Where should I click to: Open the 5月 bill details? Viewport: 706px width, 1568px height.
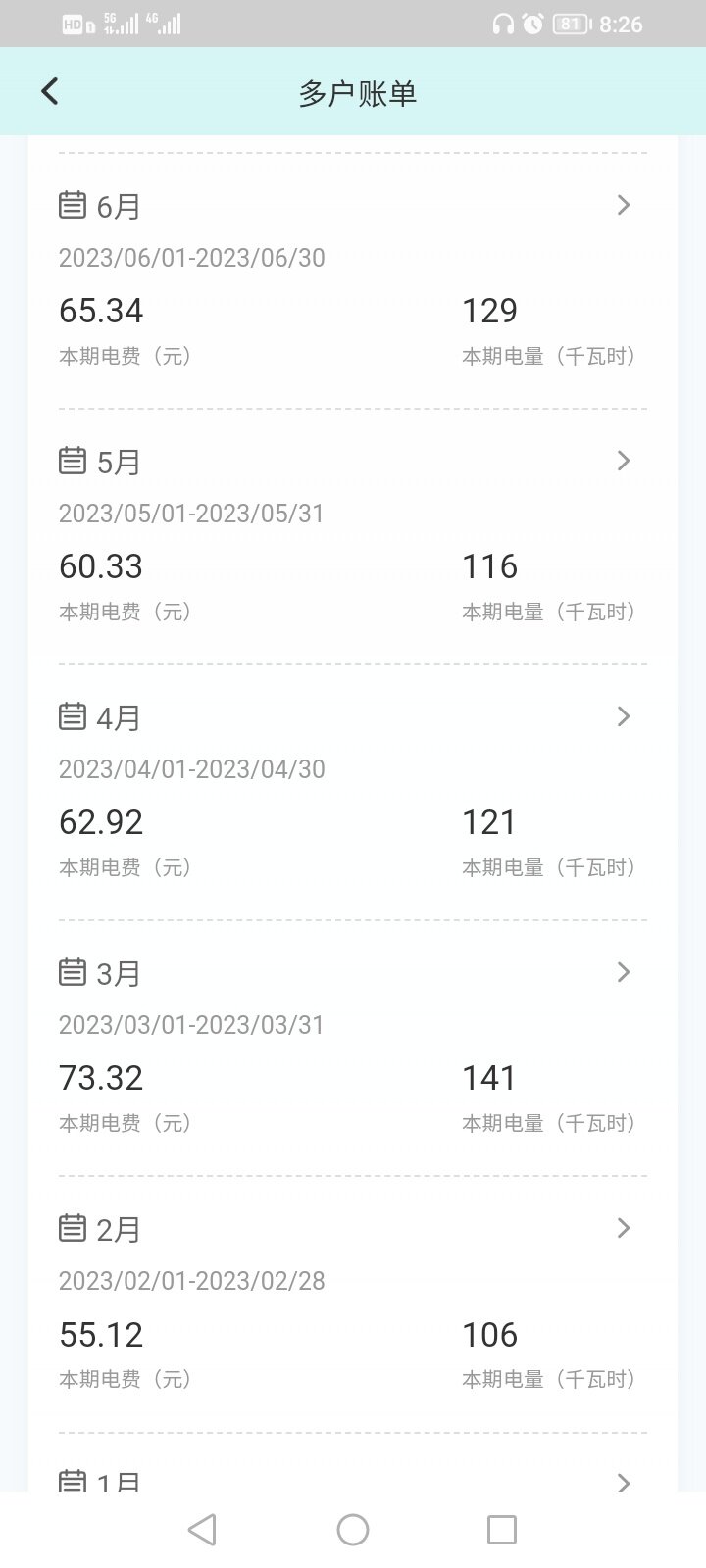[353, 537]
